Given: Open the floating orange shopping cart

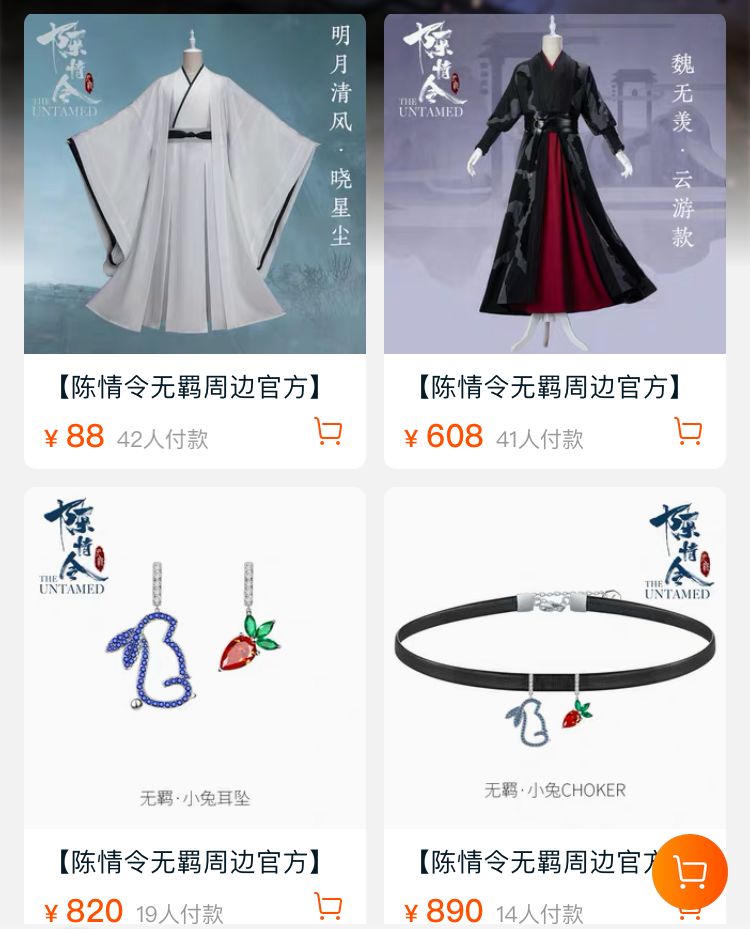Looking at the screenshot, I should [x=690, y=872].
